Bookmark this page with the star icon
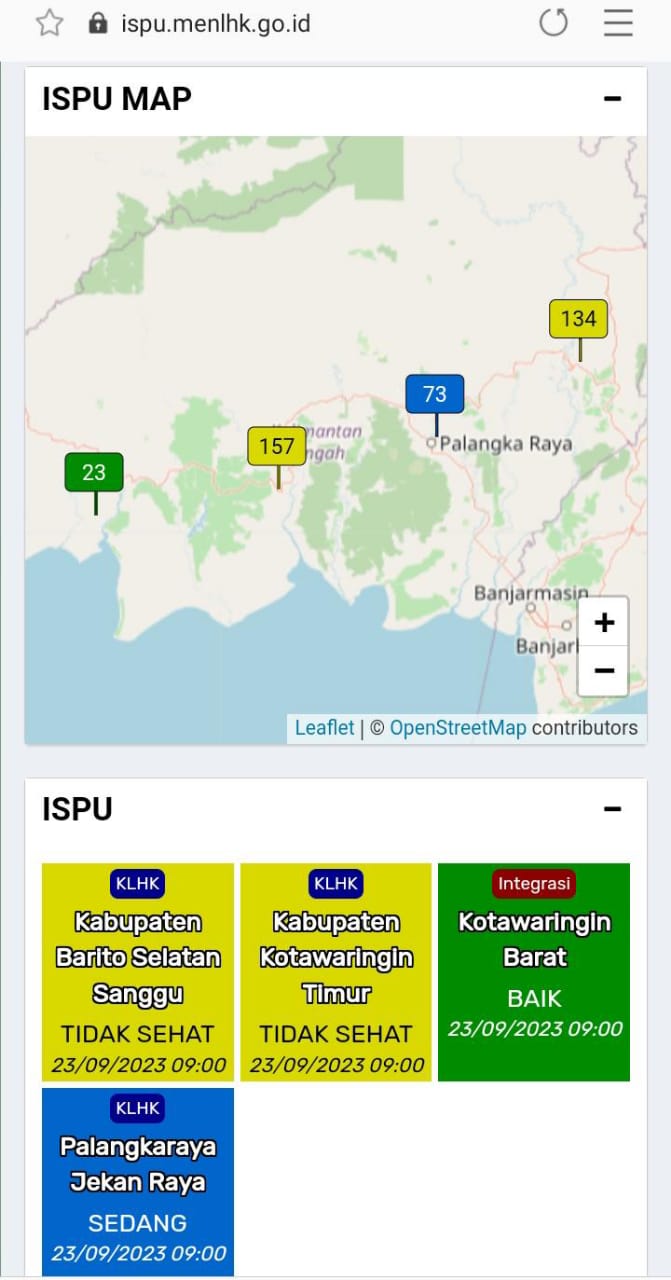The width and height of the screenshot is (671, 1280). [x=49, y=23]
